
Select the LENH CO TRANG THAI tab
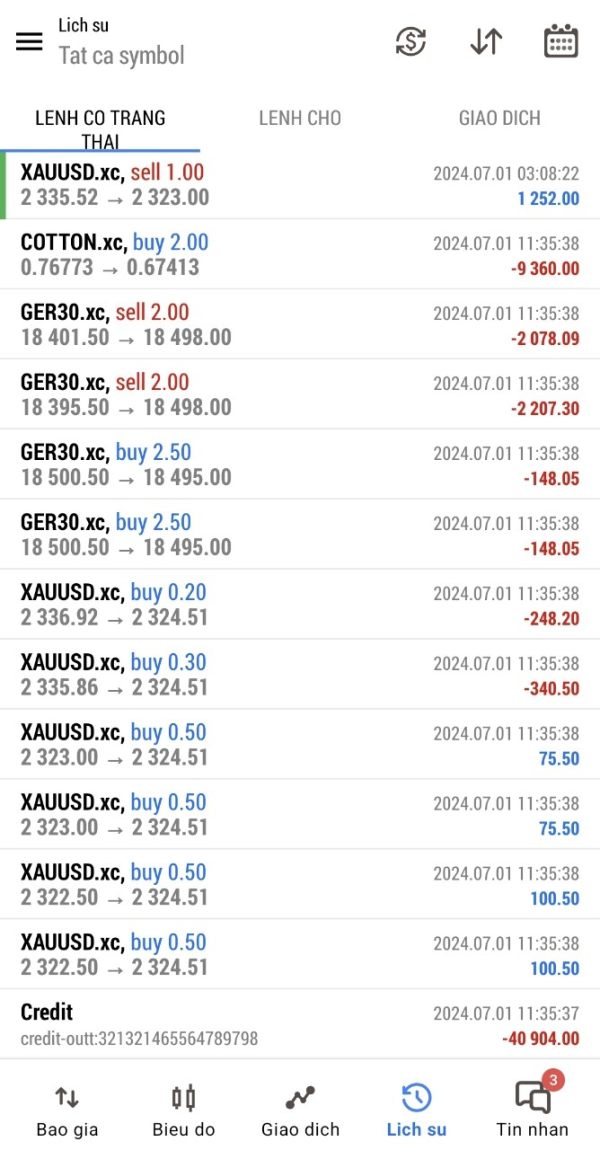tap(100, 128)
